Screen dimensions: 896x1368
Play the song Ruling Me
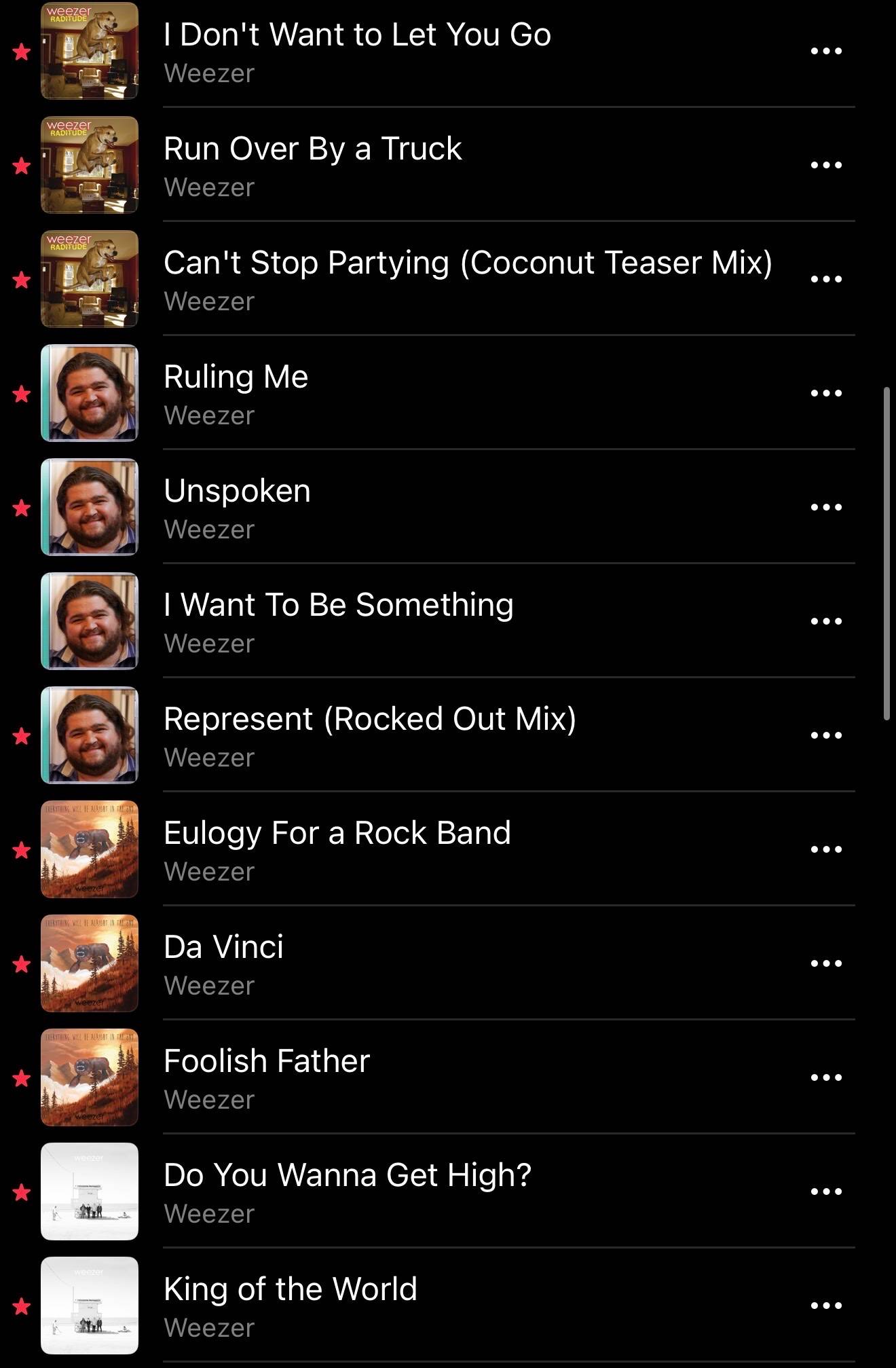(x=236, y=377)
